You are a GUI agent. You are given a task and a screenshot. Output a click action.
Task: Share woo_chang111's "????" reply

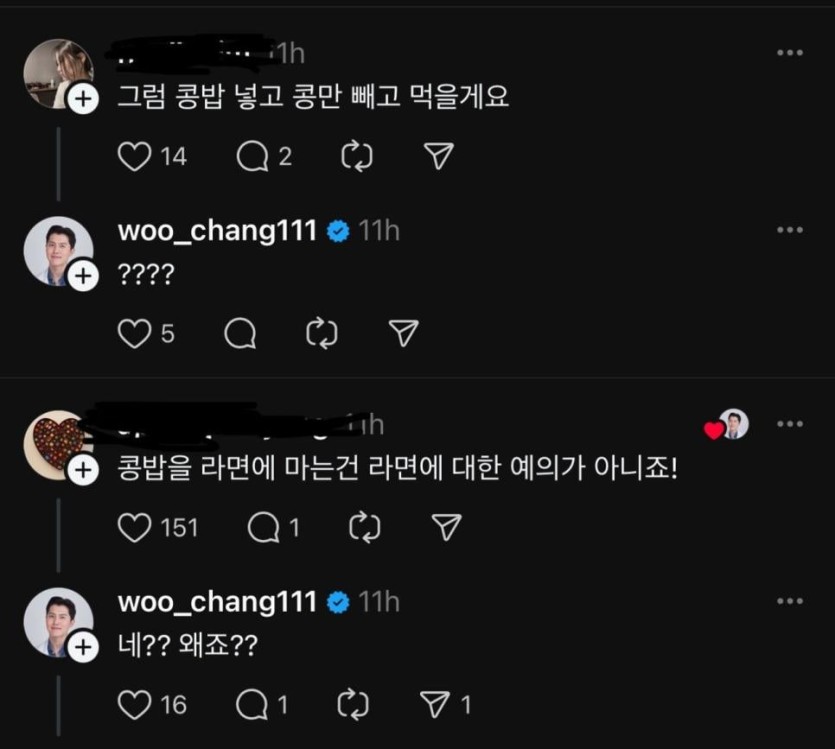pyautogui.click(x=402, y=334)
